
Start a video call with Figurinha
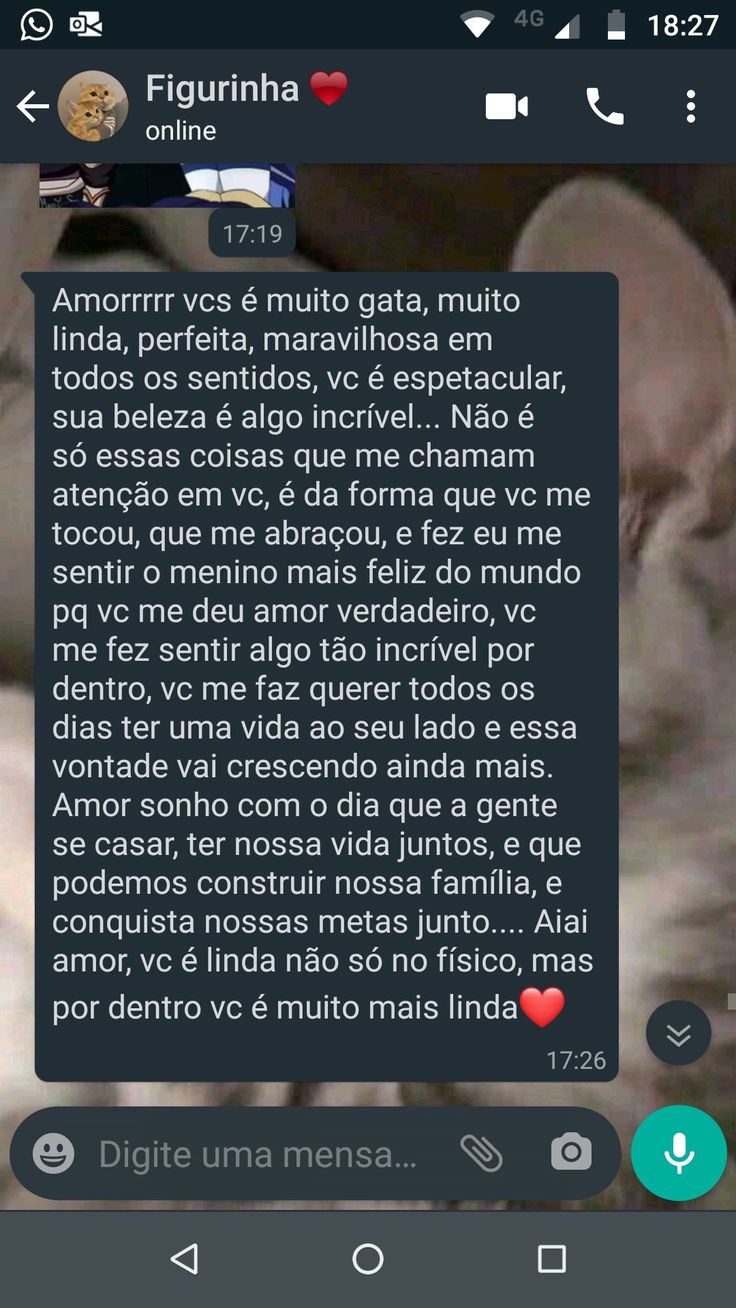[507, 105]
